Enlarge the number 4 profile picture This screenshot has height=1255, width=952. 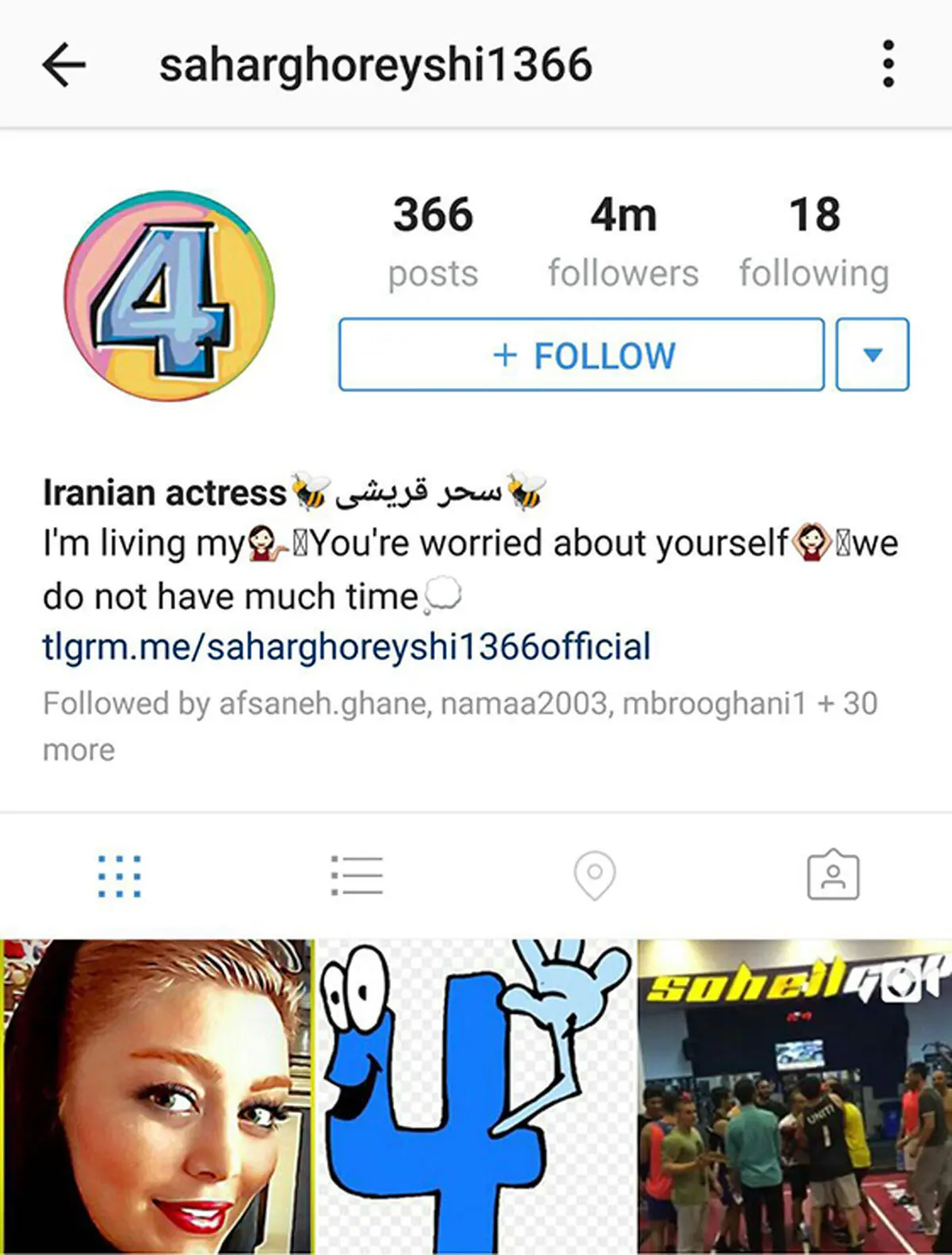coord(169,296)
